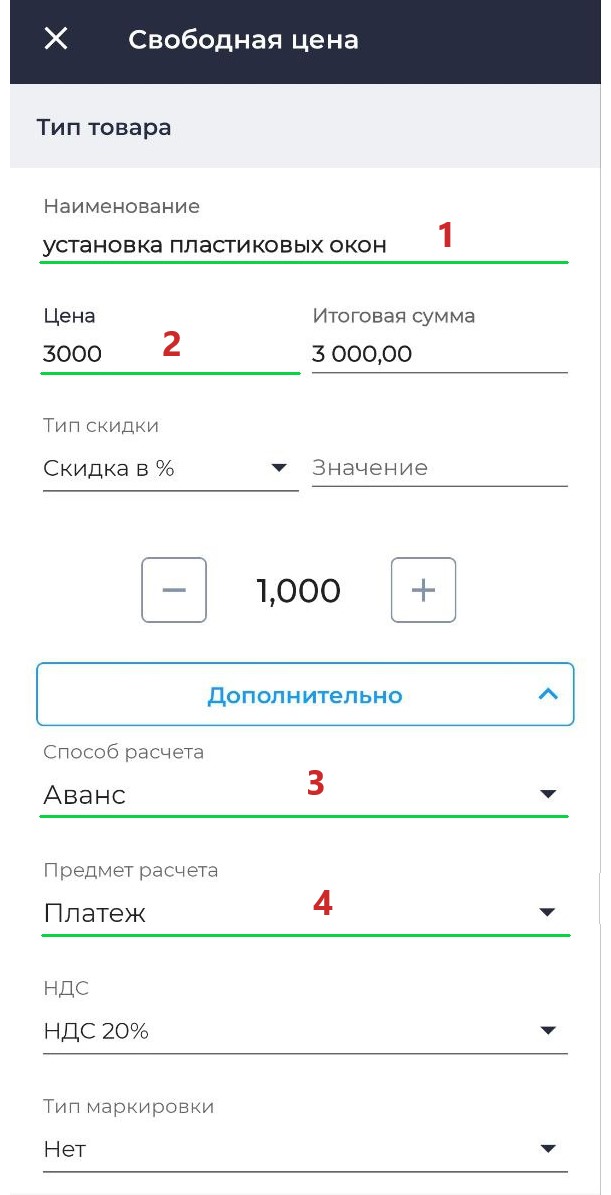Enter discount in Значение field
The height and width of the screenshot is (1195, 611).
coord(440,468)
